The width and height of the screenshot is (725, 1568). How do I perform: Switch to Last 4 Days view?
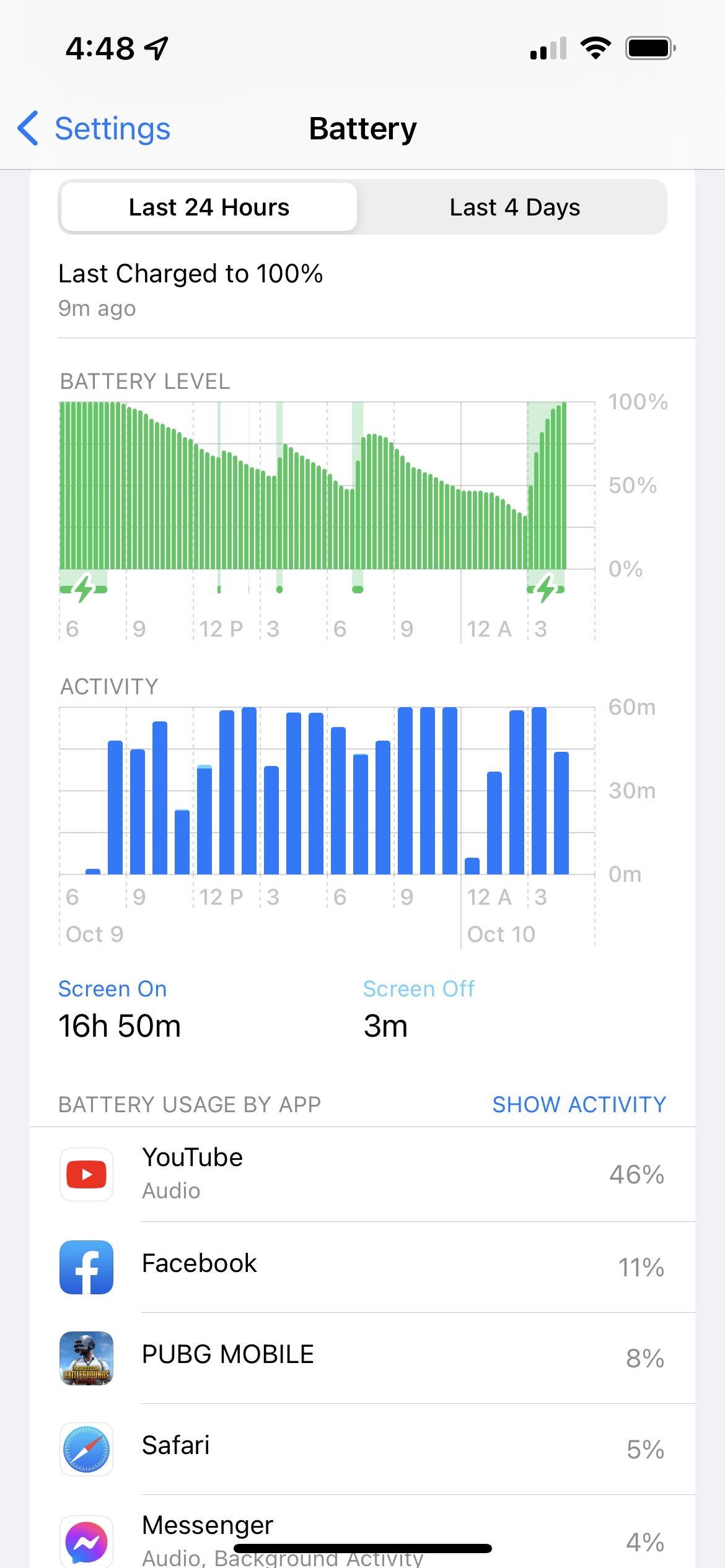(x=514, y=207)
